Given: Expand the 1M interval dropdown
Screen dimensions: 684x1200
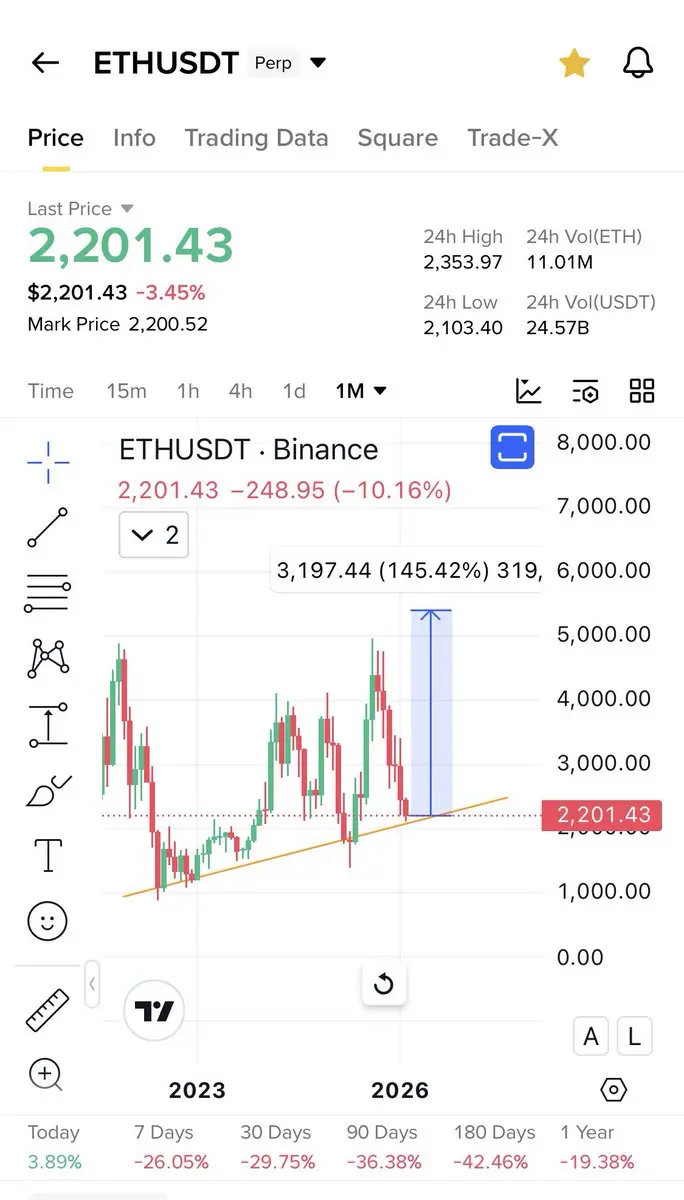Looking at the screenshot, I should coord(361,391).
